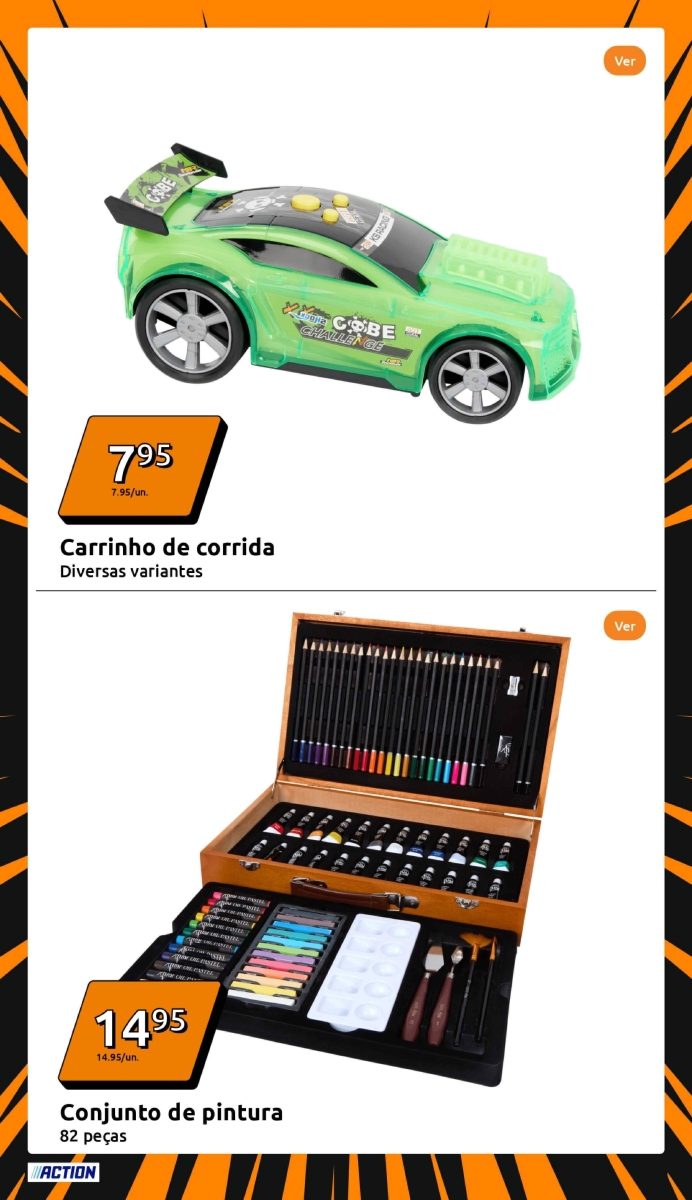The height and width of the screenshot is (1200, 692).
Task: Tap Ver on the Conjunto de pintura card
Action: point(625,626)
